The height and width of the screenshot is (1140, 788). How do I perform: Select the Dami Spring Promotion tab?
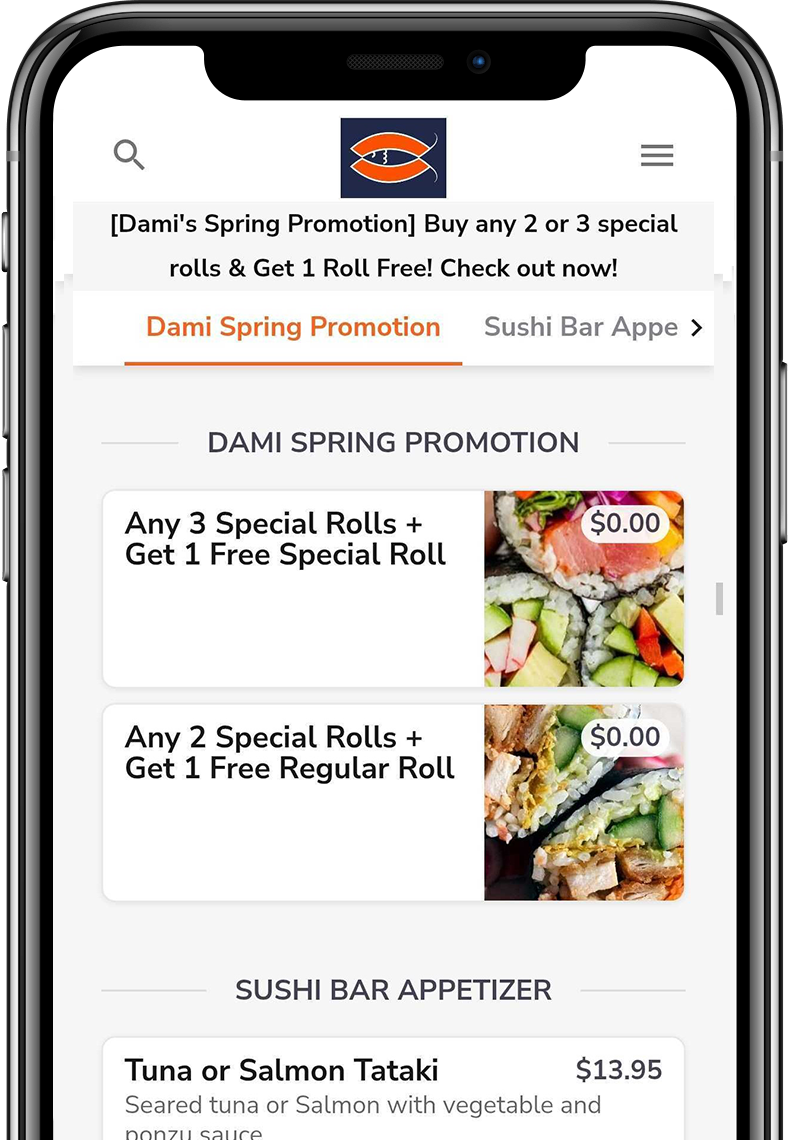293,327
